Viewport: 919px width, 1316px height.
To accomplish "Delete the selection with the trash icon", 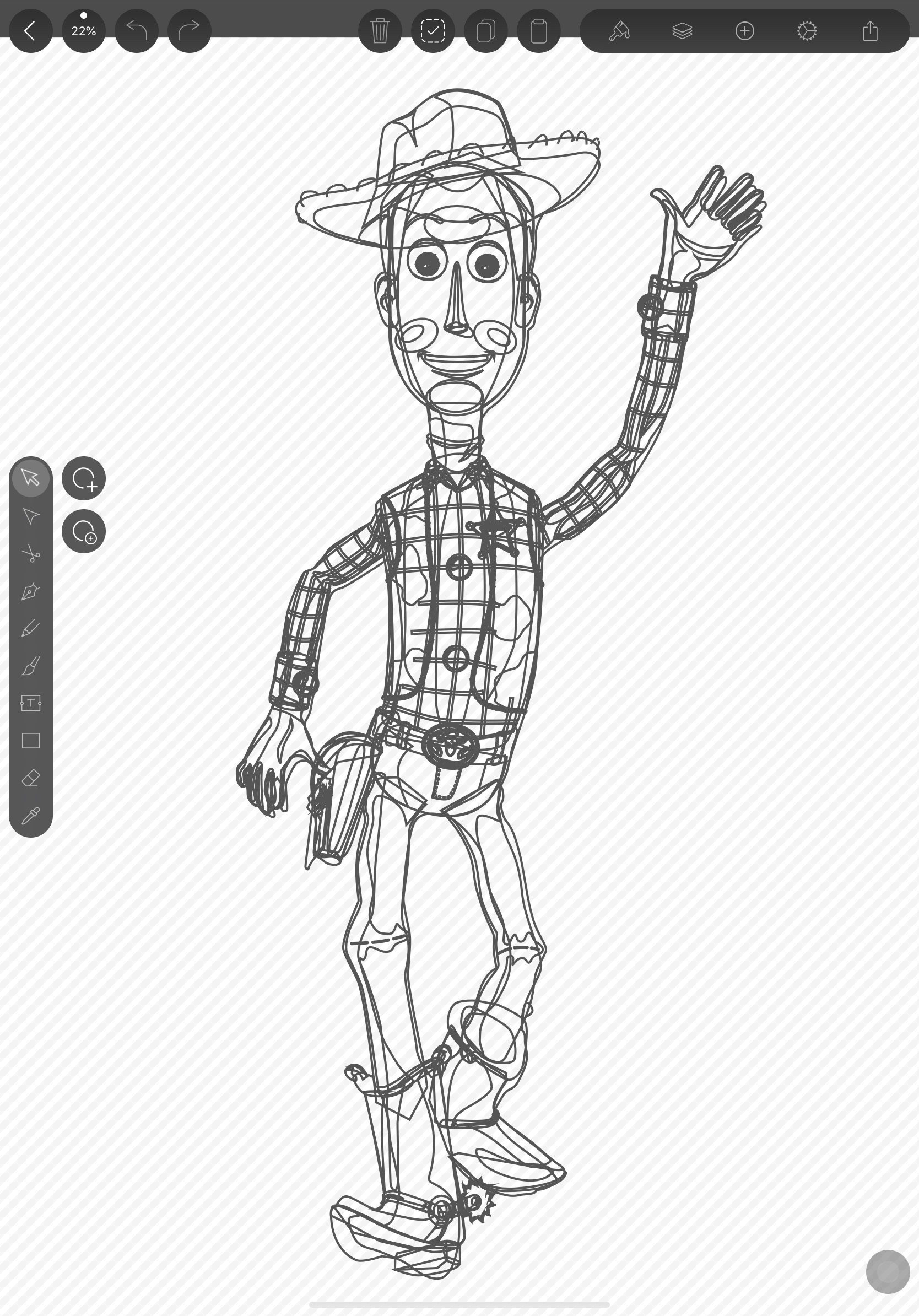I will (x=380, y=31).
